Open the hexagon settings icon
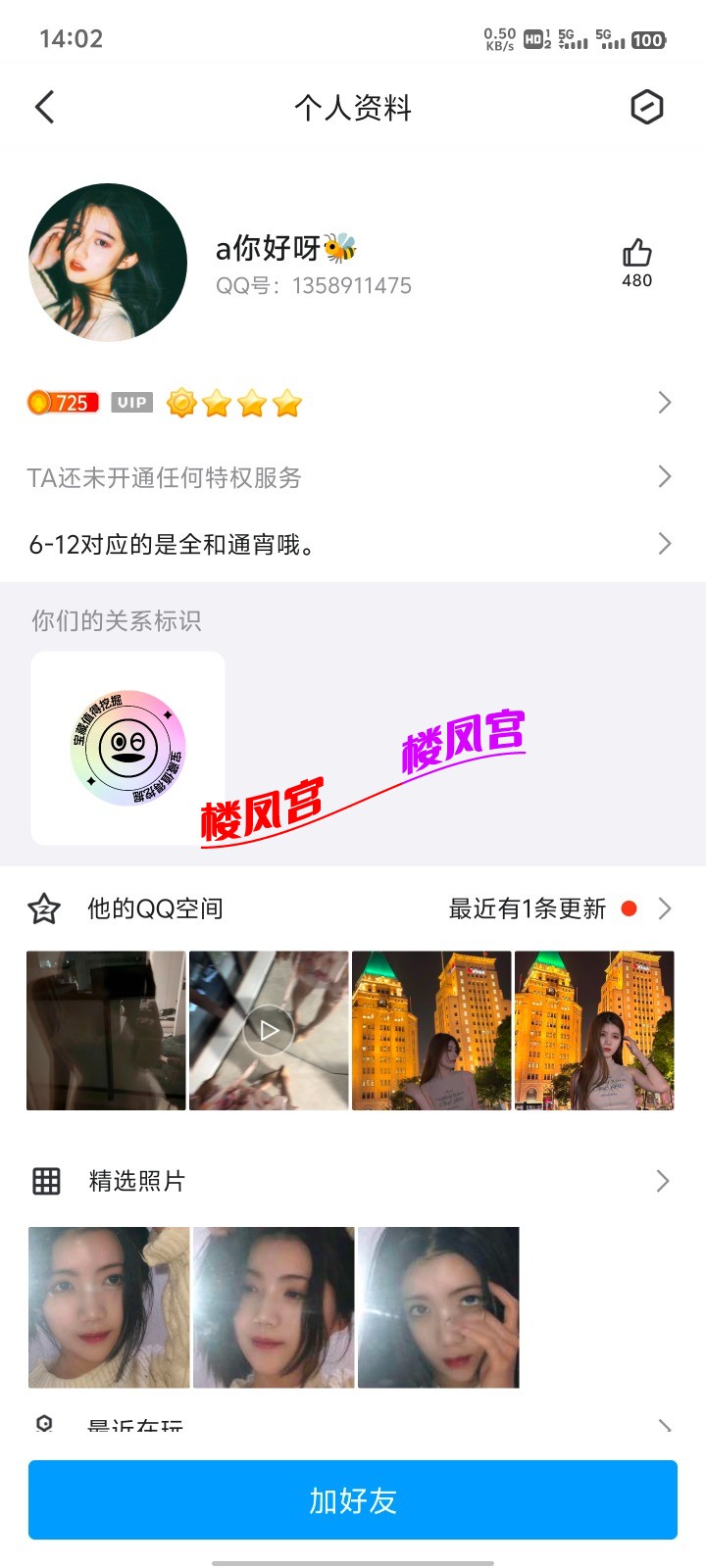This screenshot has width=706, height=1568. (x=646, y=107)
